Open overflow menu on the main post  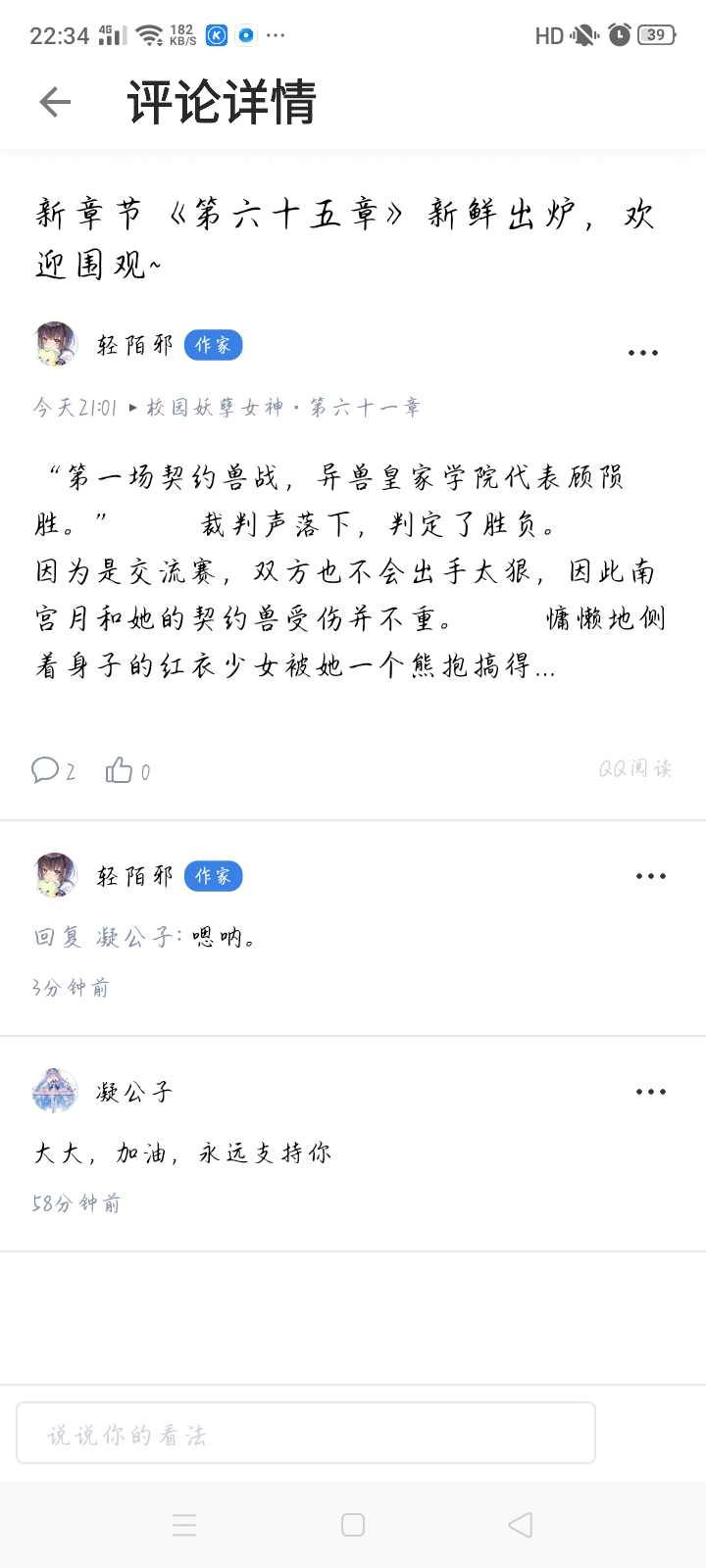[642, 353]
